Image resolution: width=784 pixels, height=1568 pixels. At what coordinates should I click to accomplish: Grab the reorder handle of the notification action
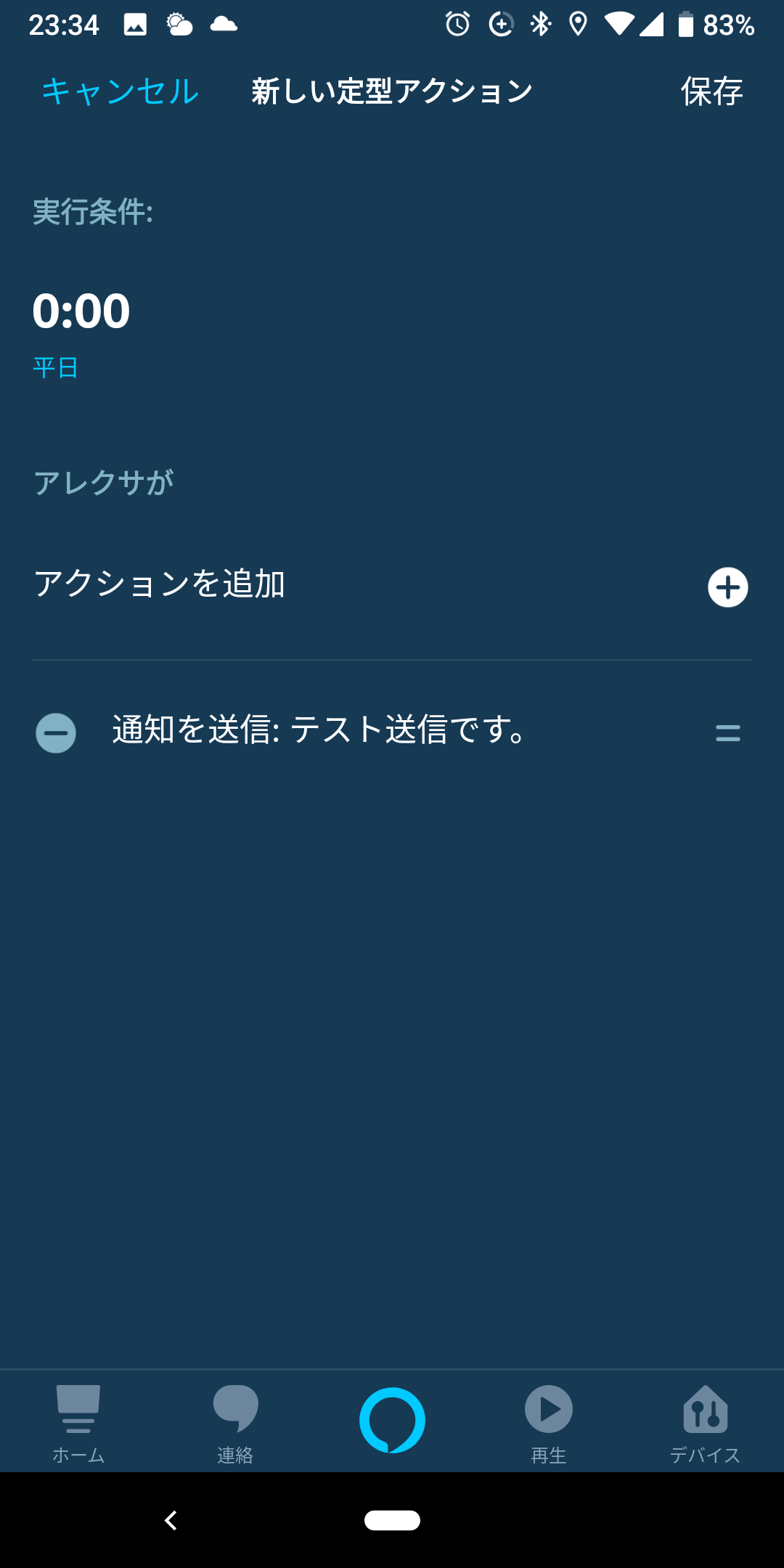728,733
